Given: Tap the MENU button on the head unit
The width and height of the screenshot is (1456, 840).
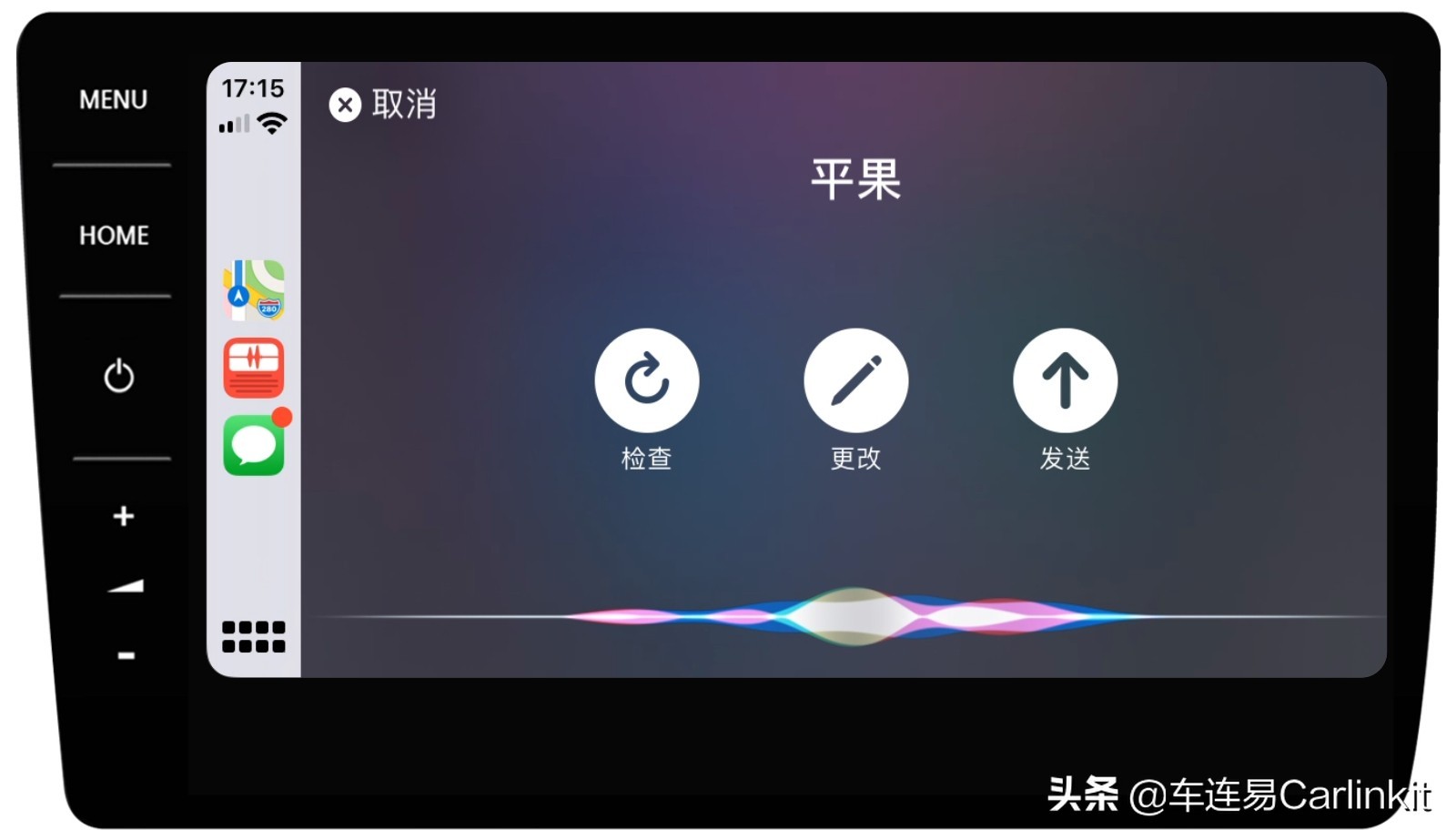Looking at the screenshot, I should point(113,99).
